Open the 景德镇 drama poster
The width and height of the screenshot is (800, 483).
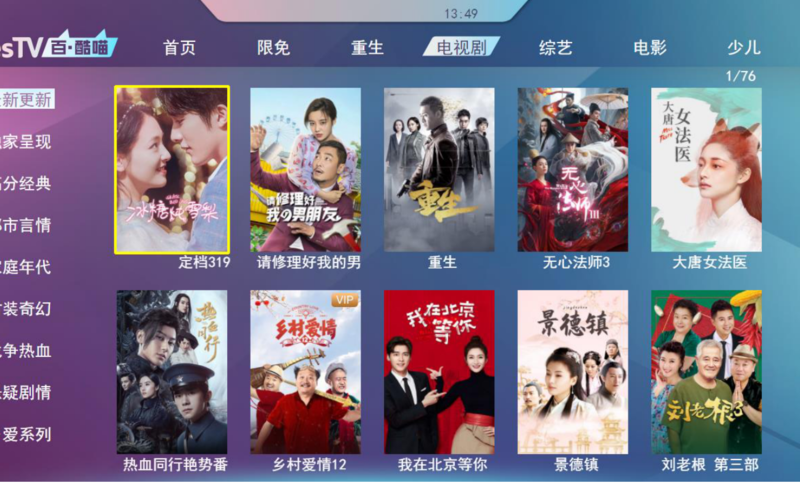[572, 371]
